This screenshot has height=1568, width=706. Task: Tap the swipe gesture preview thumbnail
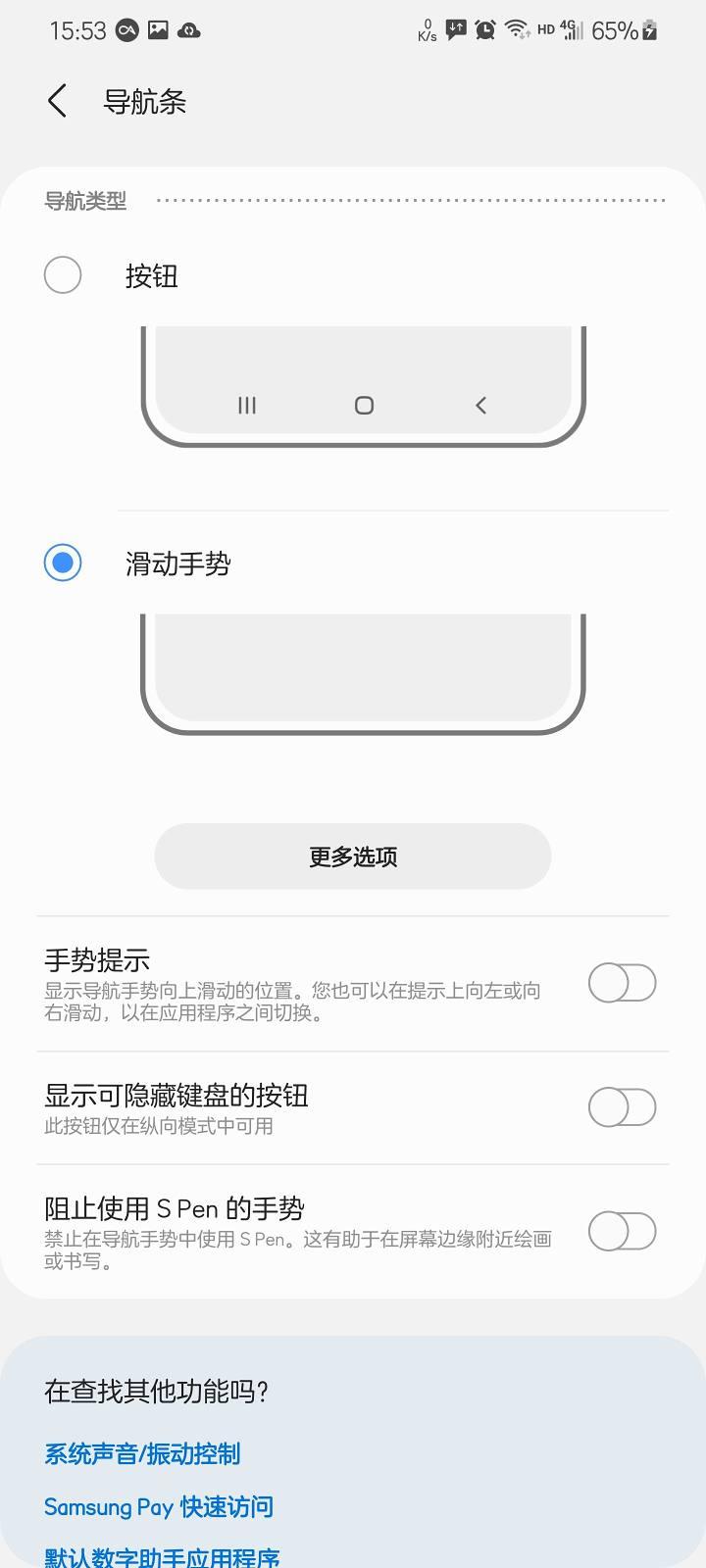pyautogui.click(x=364, y=671)
